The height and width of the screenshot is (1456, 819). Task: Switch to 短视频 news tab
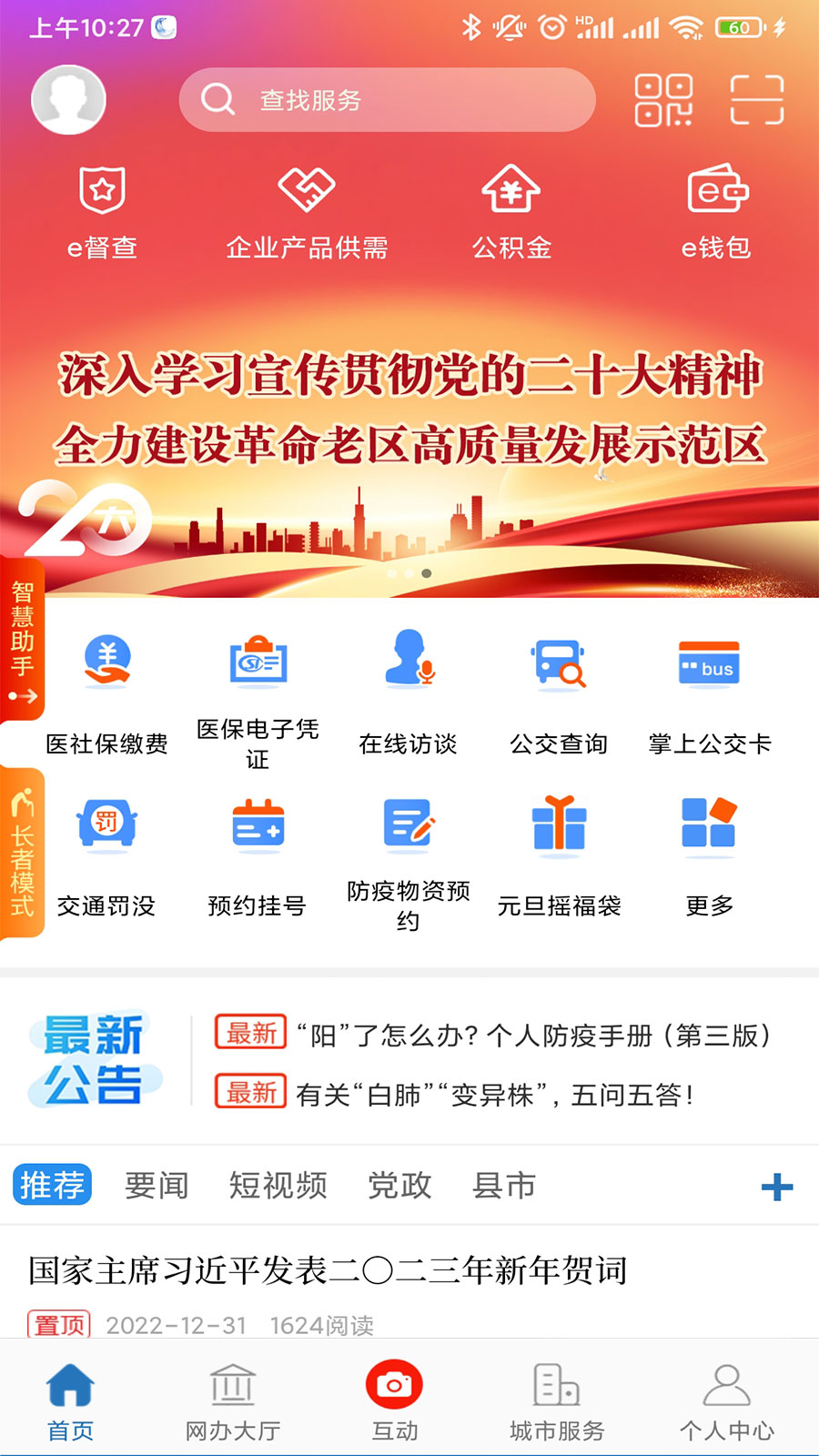pyautogui.click(x=278, y=1185)
